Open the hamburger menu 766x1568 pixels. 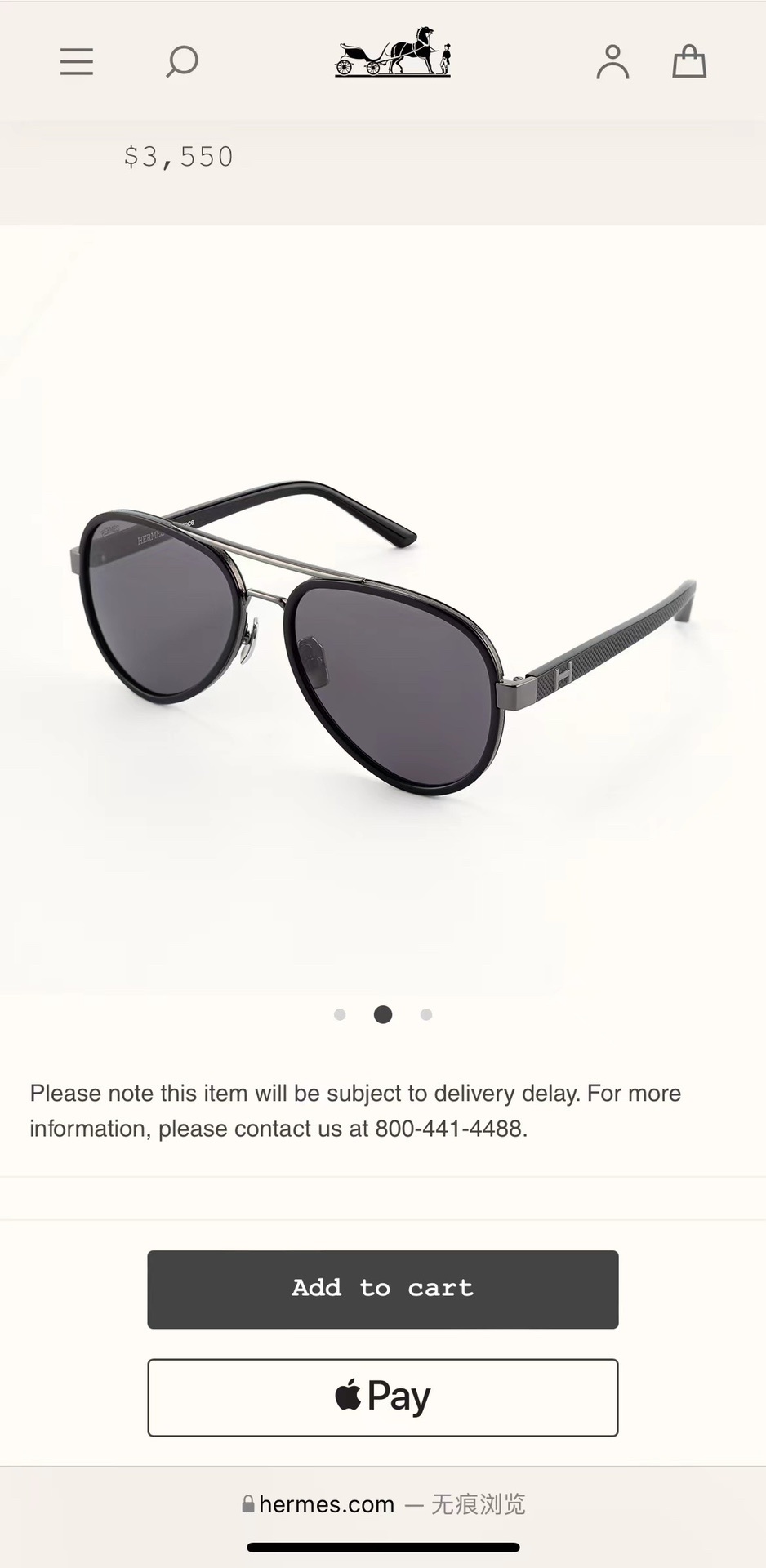pyautogui.click(x=77, y=62)
